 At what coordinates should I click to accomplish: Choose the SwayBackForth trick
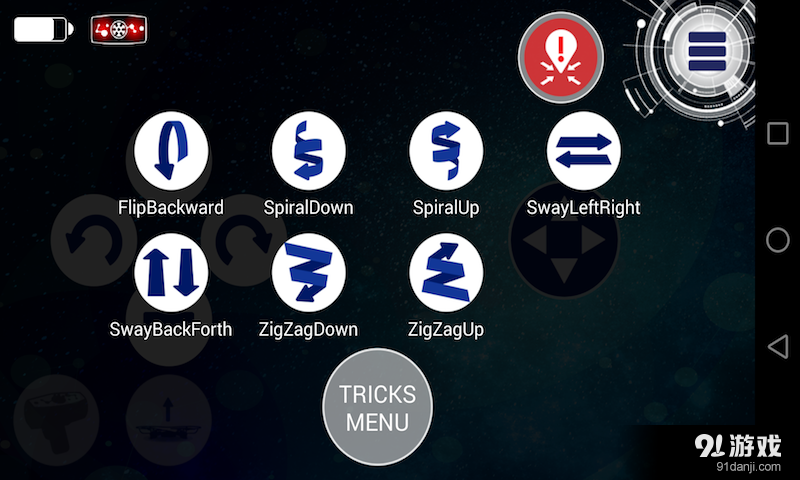[171, 272]
